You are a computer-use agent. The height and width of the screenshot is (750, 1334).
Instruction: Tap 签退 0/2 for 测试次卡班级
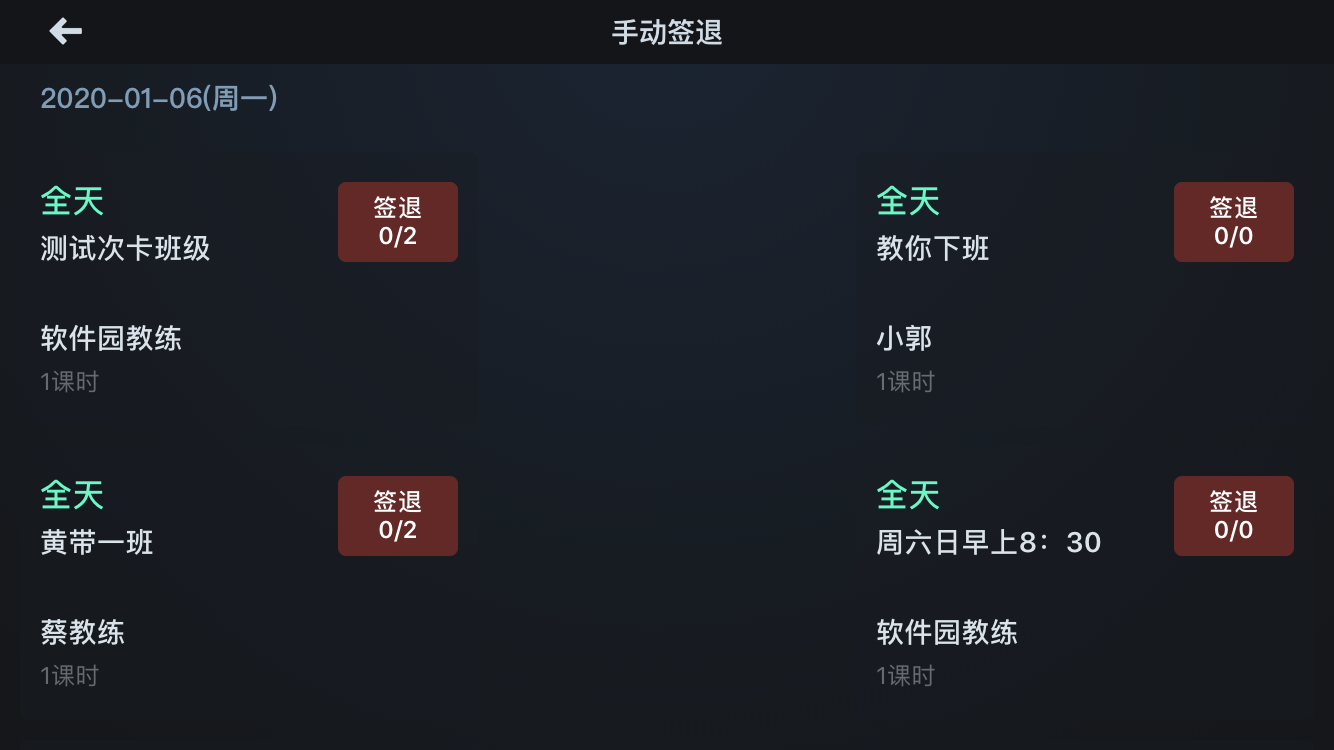[x=397, y=222]
